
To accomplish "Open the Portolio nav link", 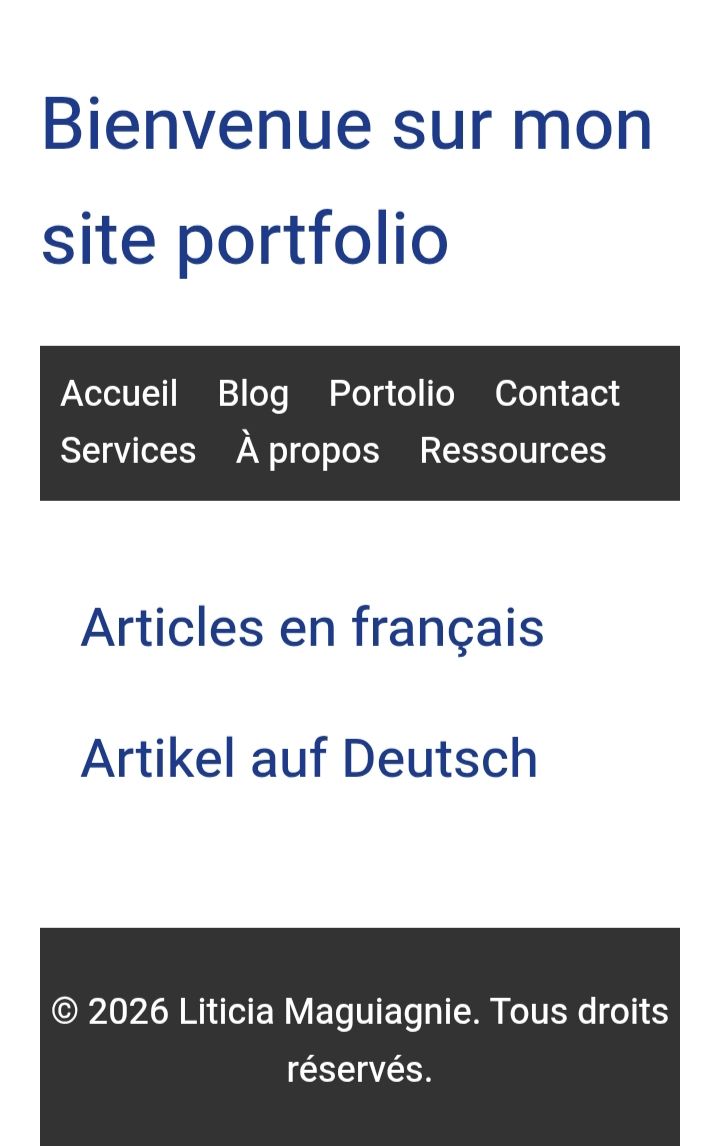I will (391, 394).
